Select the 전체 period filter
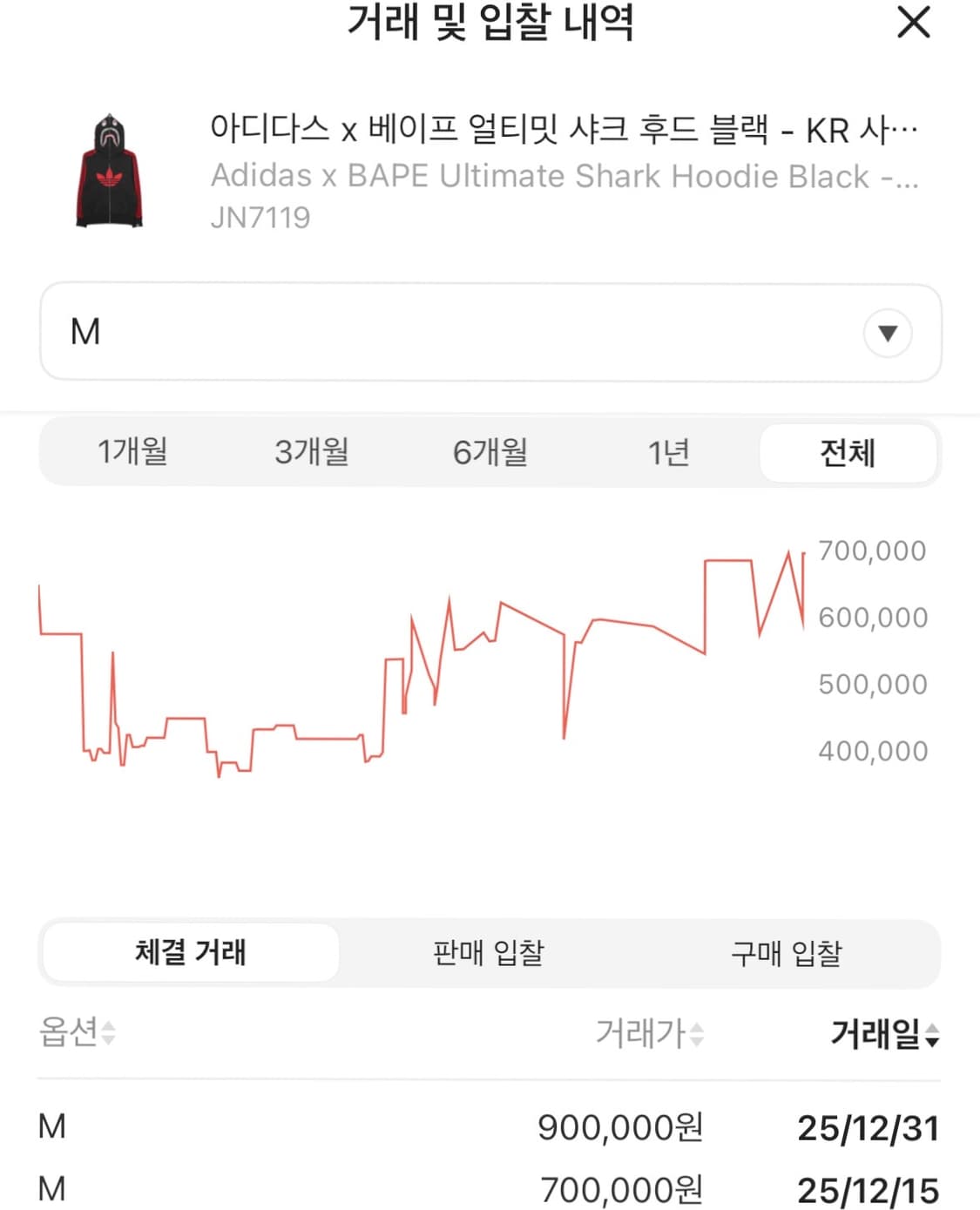This screenshot has width=980, height=1210. tap(848, 453)
